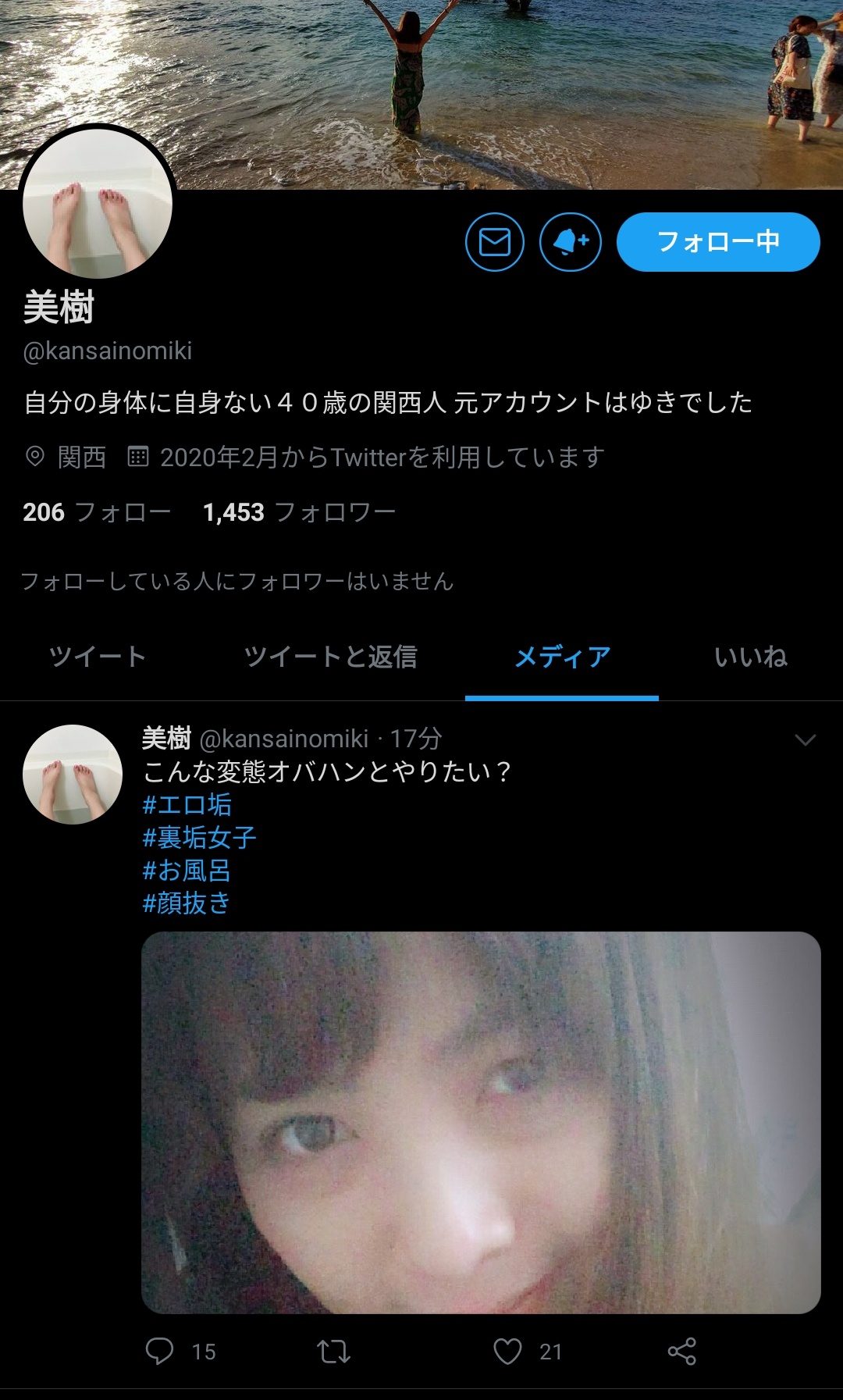This screenshot has height=1400, width=843.
Task: Open the photo attached to the tweet
Action: 481,1122
